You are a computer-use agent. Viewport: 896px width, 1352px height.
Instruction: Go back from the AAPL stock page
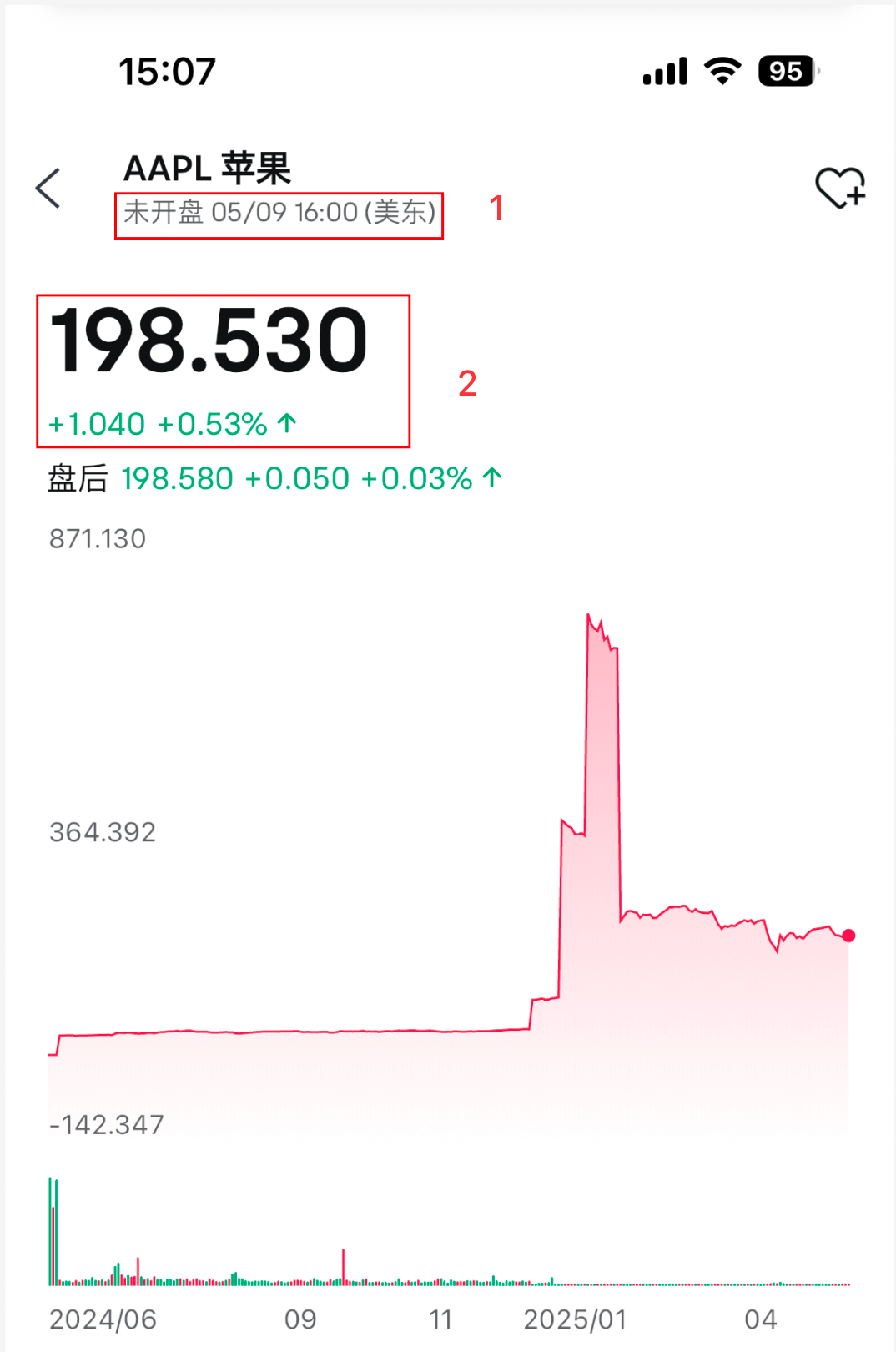pyautogui.click(x=48, y=188)
